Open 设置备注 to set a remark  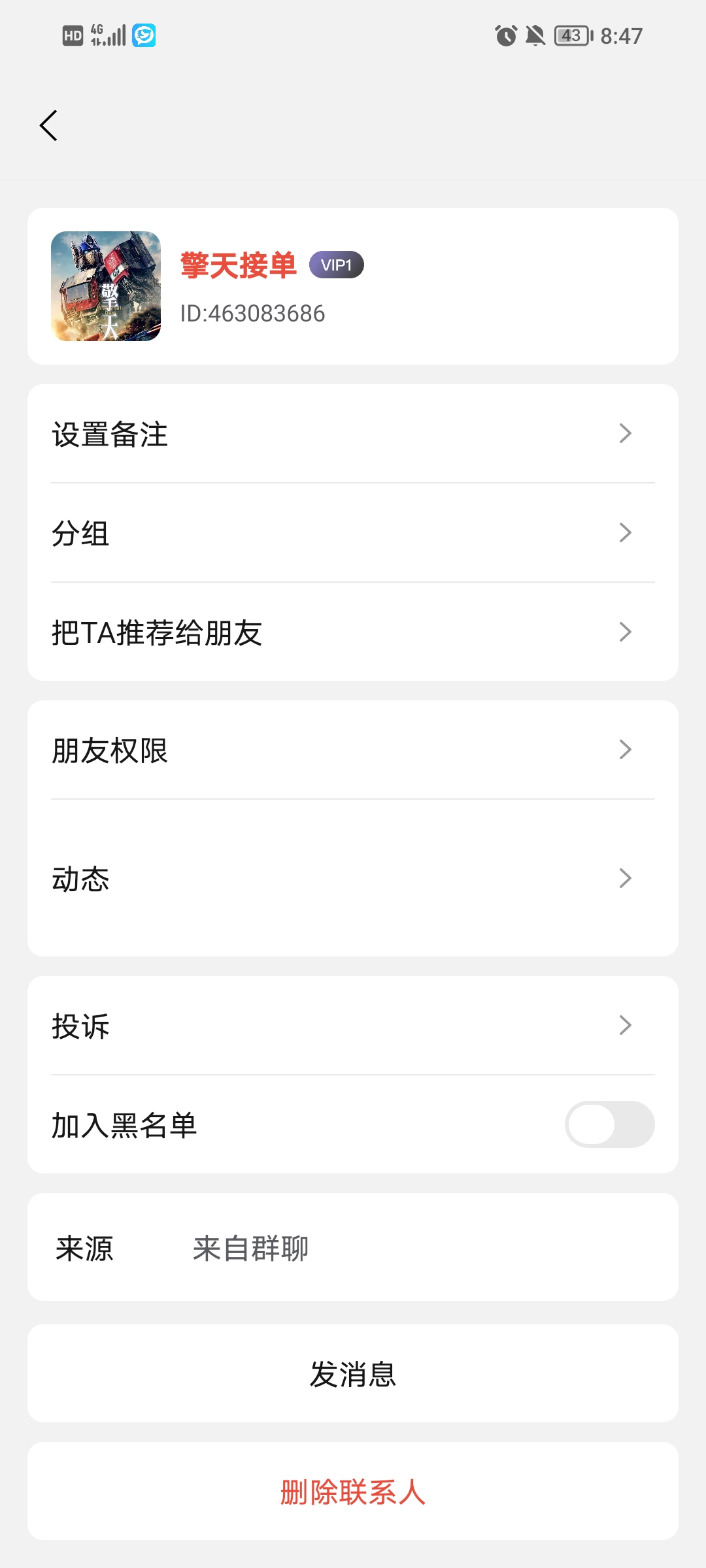click(x=353, y=434)
